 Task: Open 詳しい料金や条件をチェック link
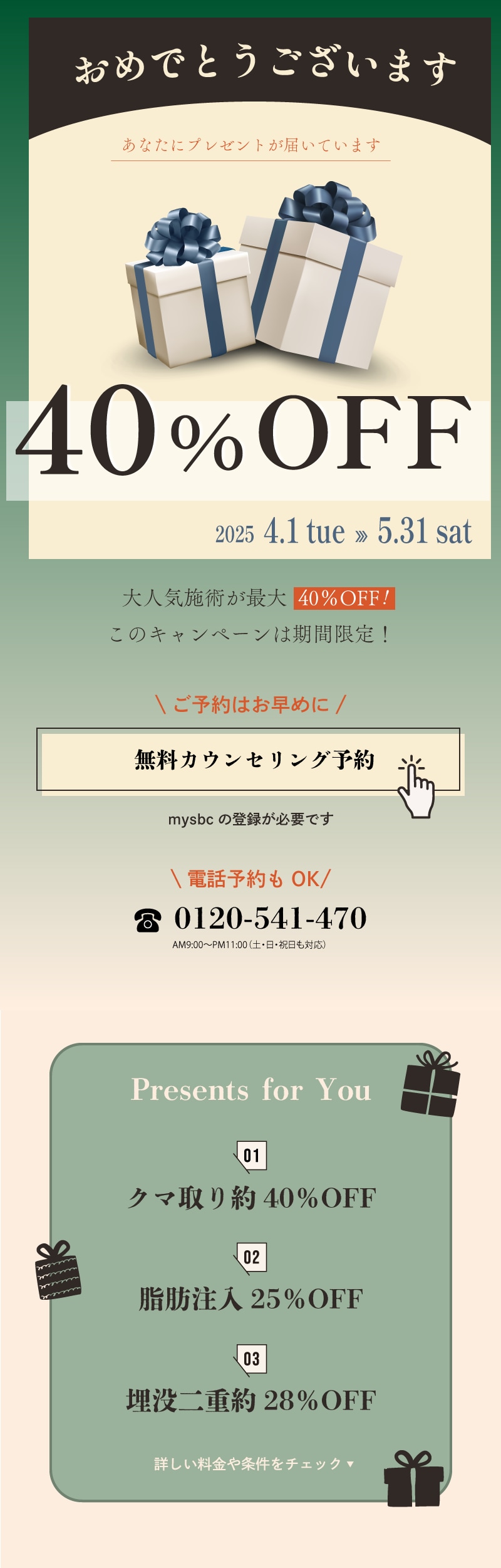[x=253, y=1464]
